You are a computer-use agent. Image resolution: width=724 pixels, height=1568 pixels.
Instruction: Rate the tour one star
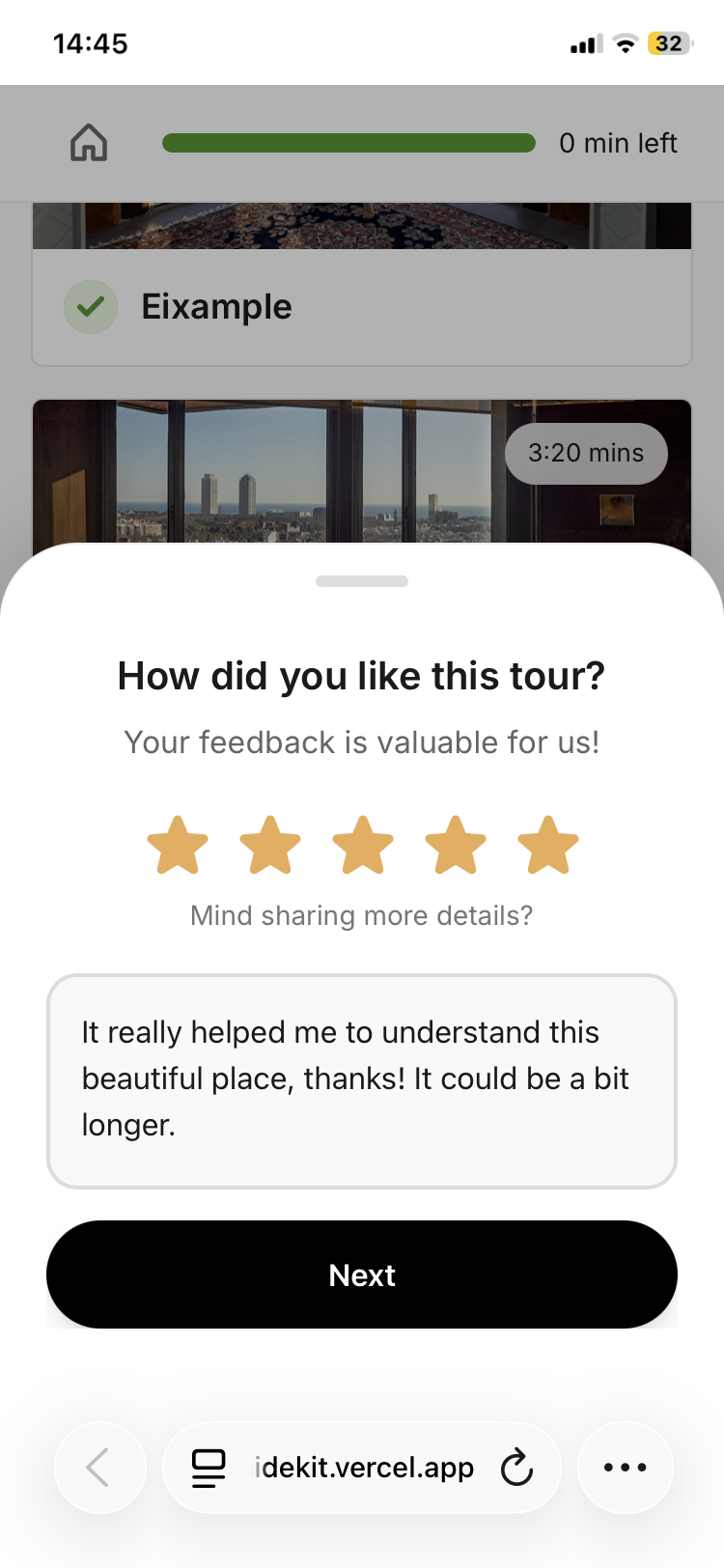[178, 846]
